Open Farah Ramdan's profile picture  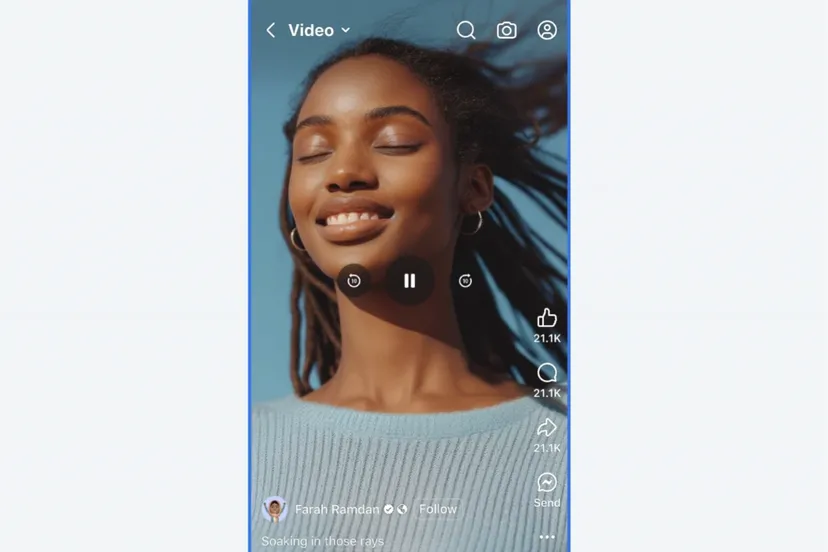pyautogui.click(x=275, y=509)
